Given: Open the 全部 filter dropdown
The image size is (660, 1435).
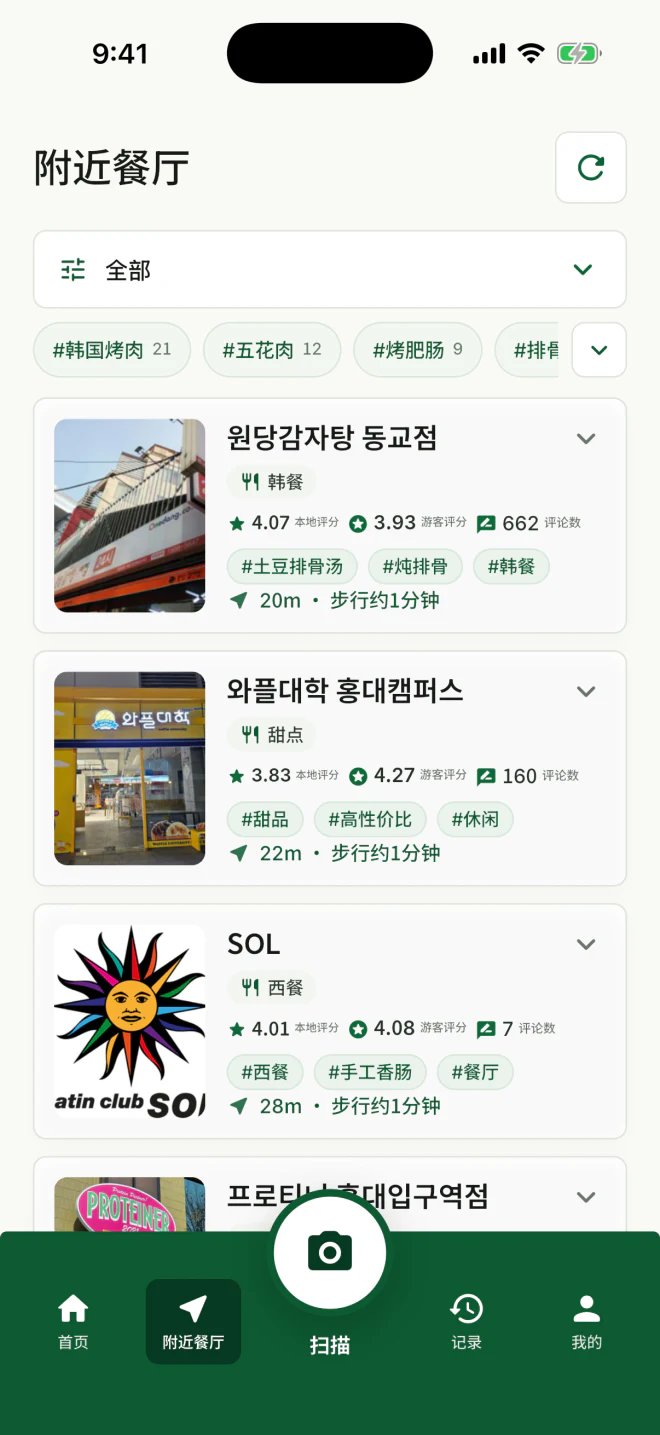Looking at the screenshot, I should point(330,270).
